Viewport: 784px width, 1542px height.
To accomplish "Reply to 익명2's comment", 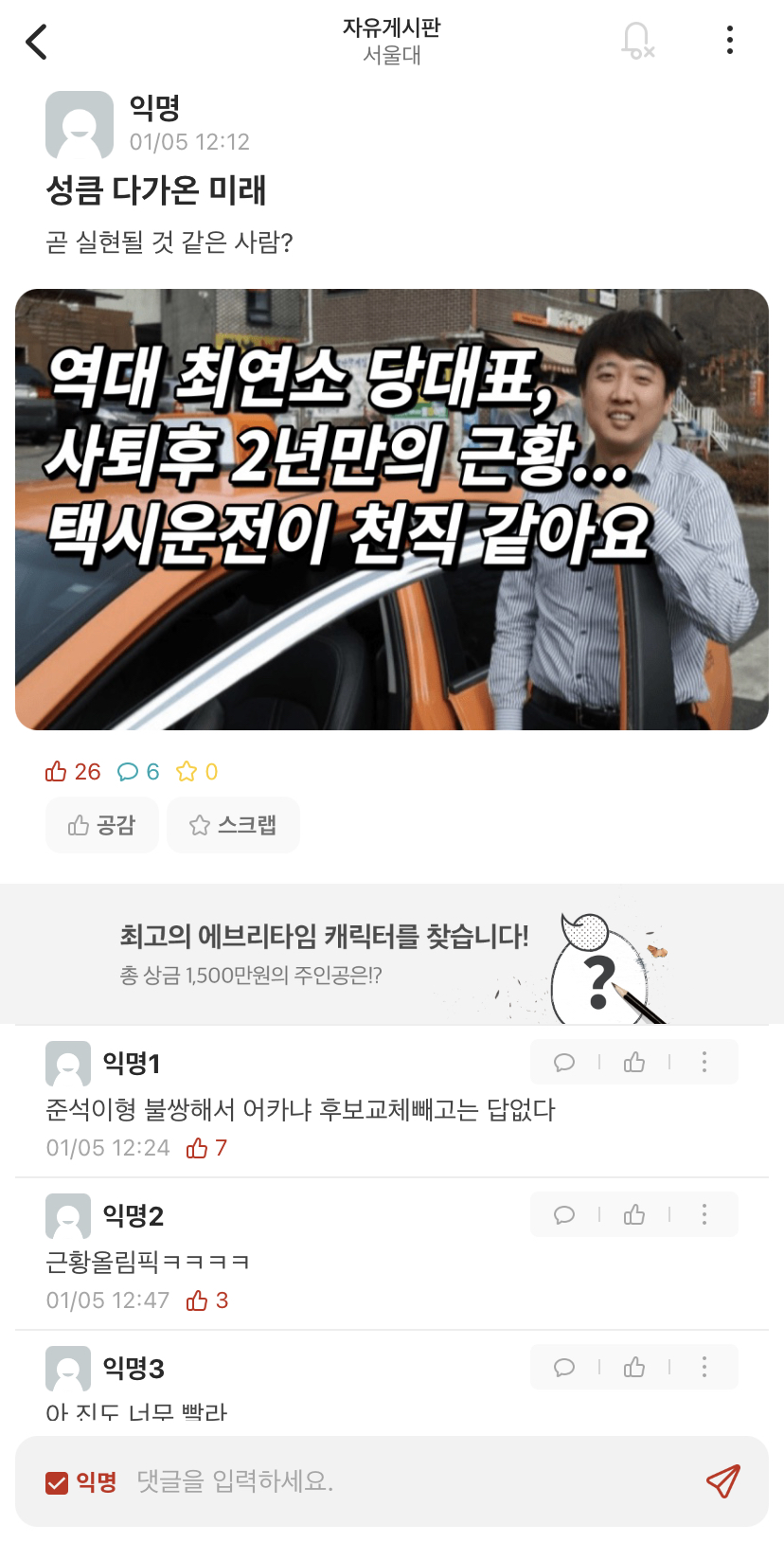I will click(x=564, y=1215).
